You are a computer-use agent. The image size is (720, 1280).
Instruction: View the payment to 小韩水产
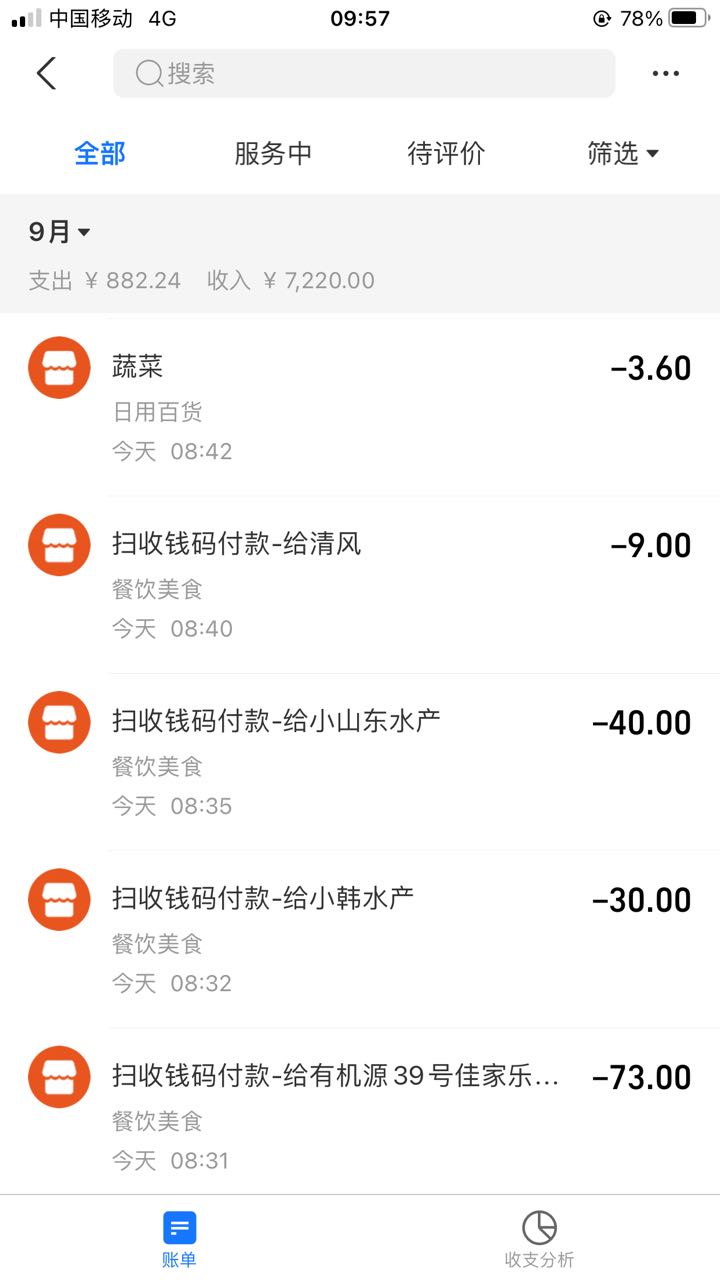360,938
